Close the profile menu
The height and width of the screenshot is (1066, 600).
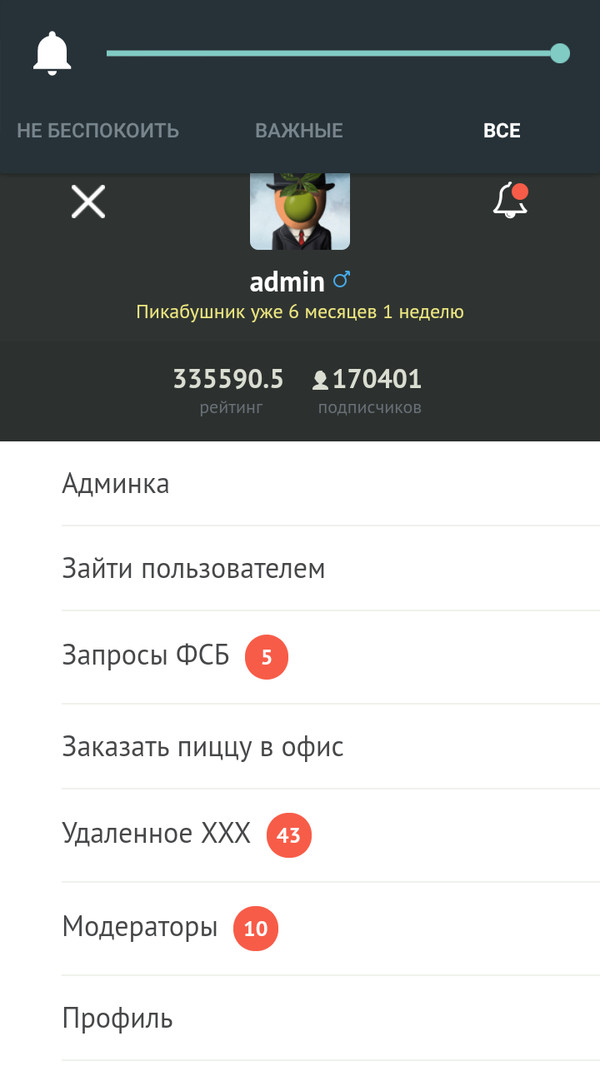point(88,202)
